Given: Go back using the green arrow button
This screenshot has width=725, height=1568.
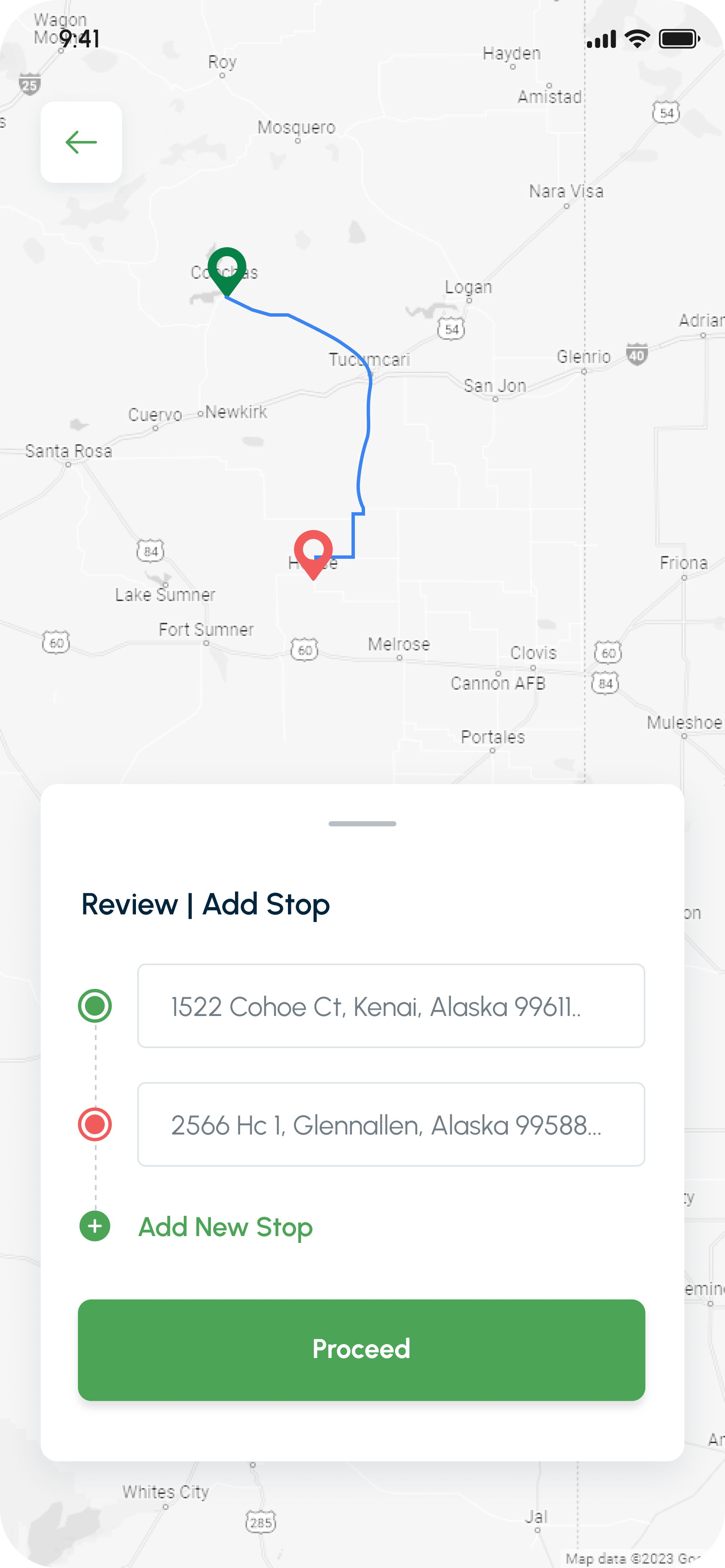Looking at the screenshot, I should click(81, 142).
